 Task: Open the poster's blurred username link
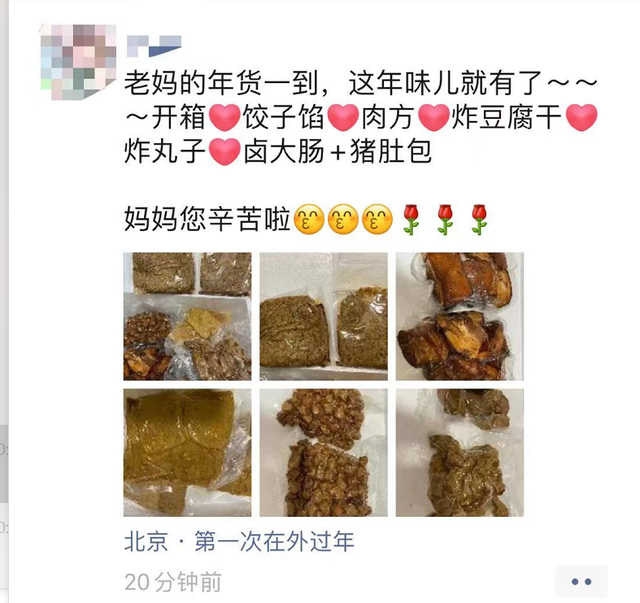click(x=154, y=44)
